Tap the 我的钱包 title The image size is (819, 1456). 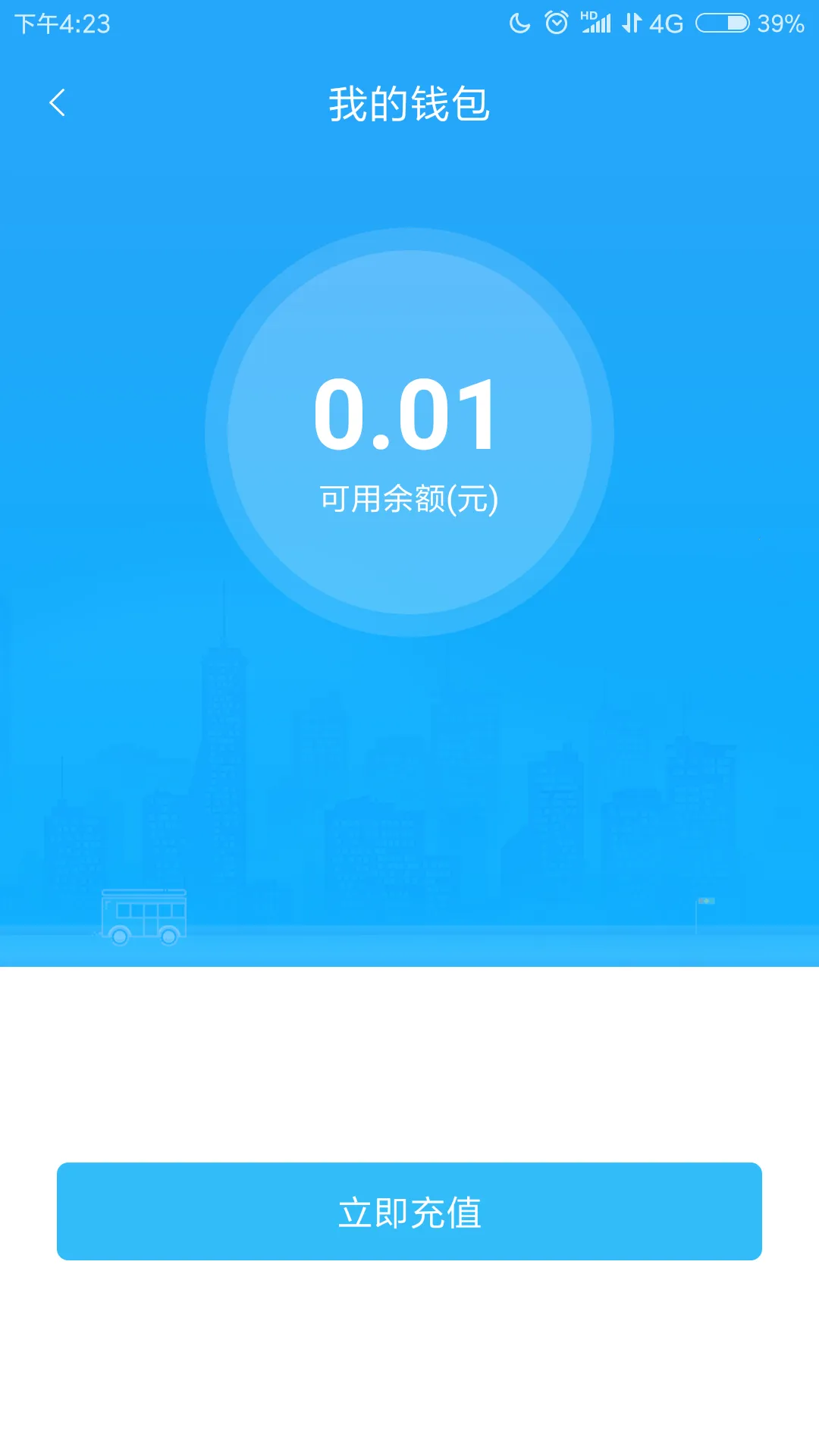pos(409,104)
